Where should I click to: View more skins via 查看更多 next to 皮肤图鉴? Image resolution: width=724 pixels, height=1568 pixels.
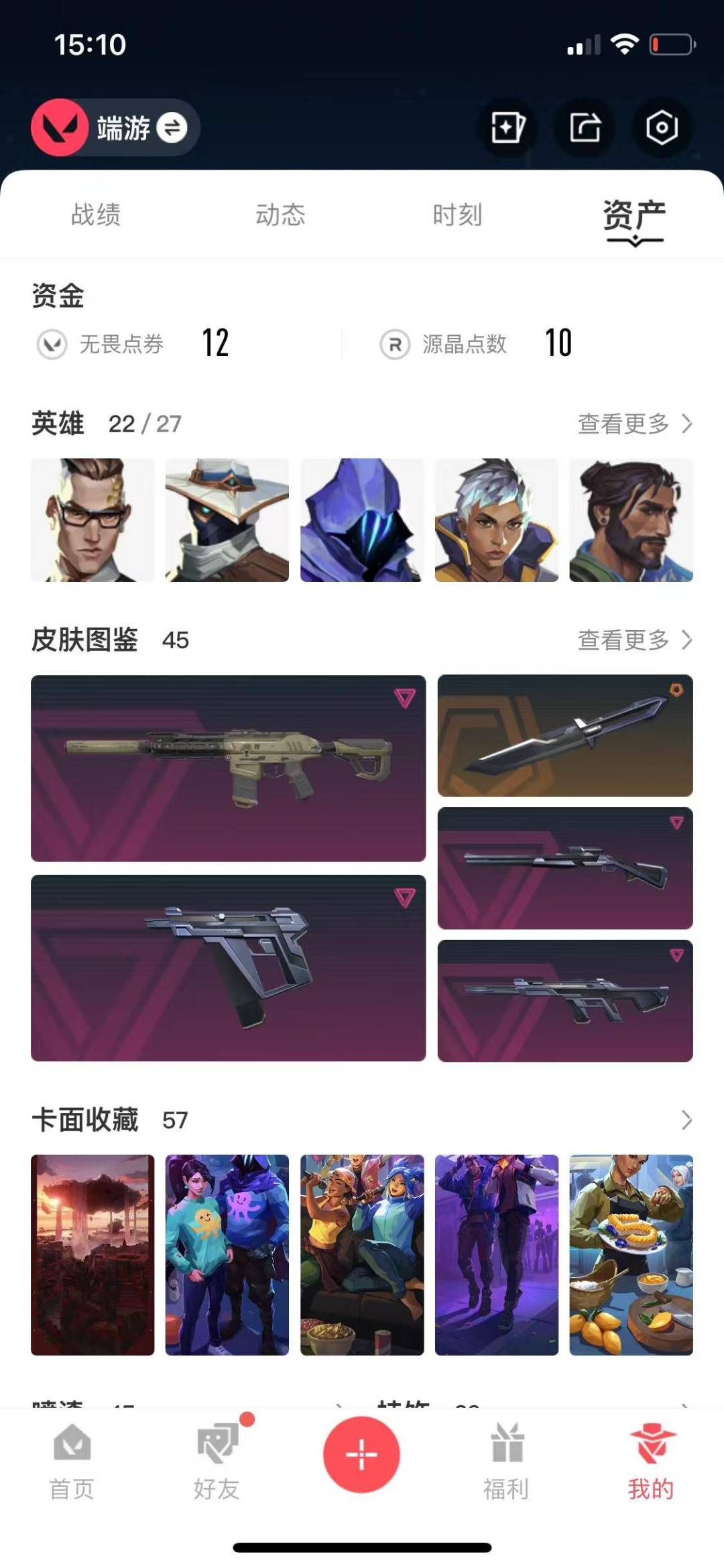[x=634, y=640]
